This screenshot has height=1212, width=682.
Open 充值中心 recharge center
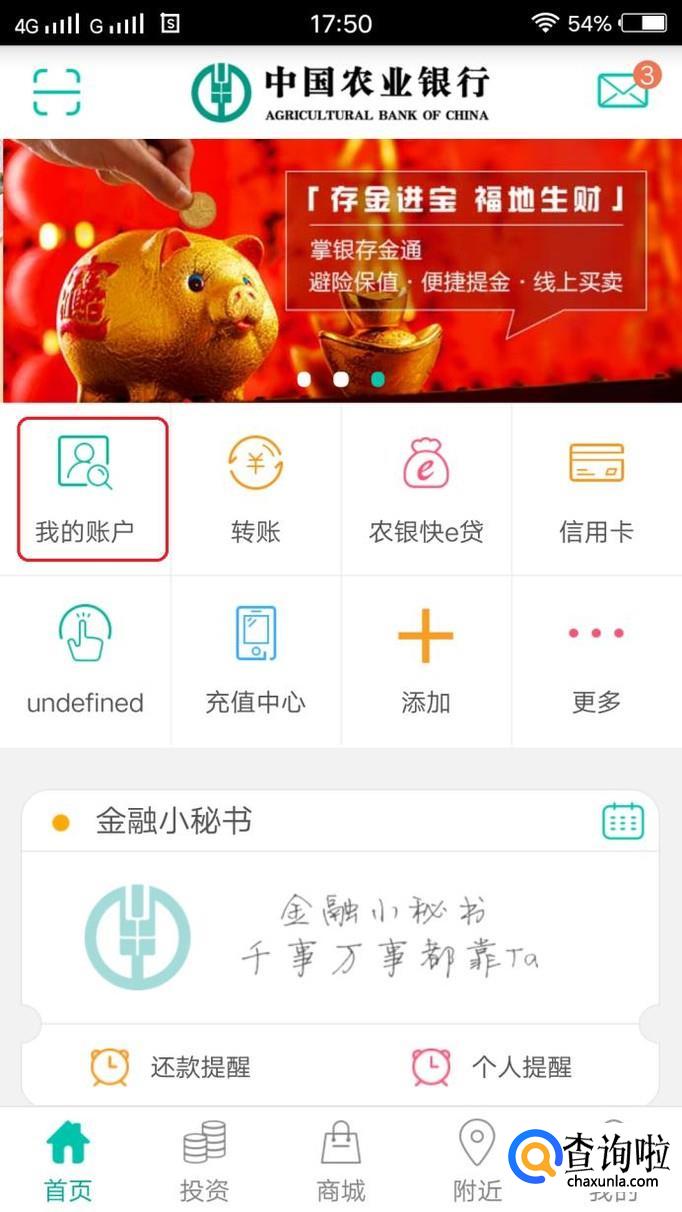click(256, 660)
